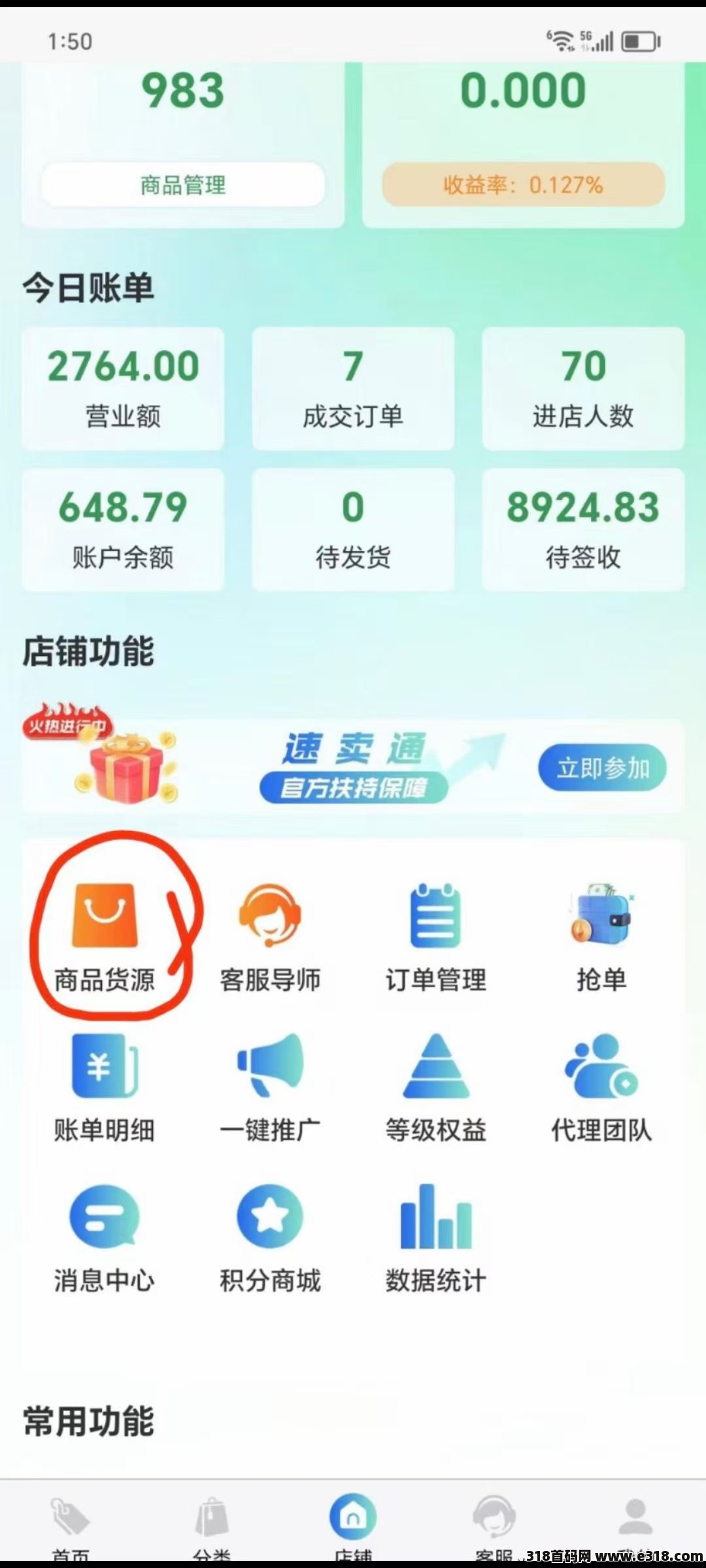Switch to the 首页 home tab
Screen dimensions: 706x1568
[x=71, y=1526]
